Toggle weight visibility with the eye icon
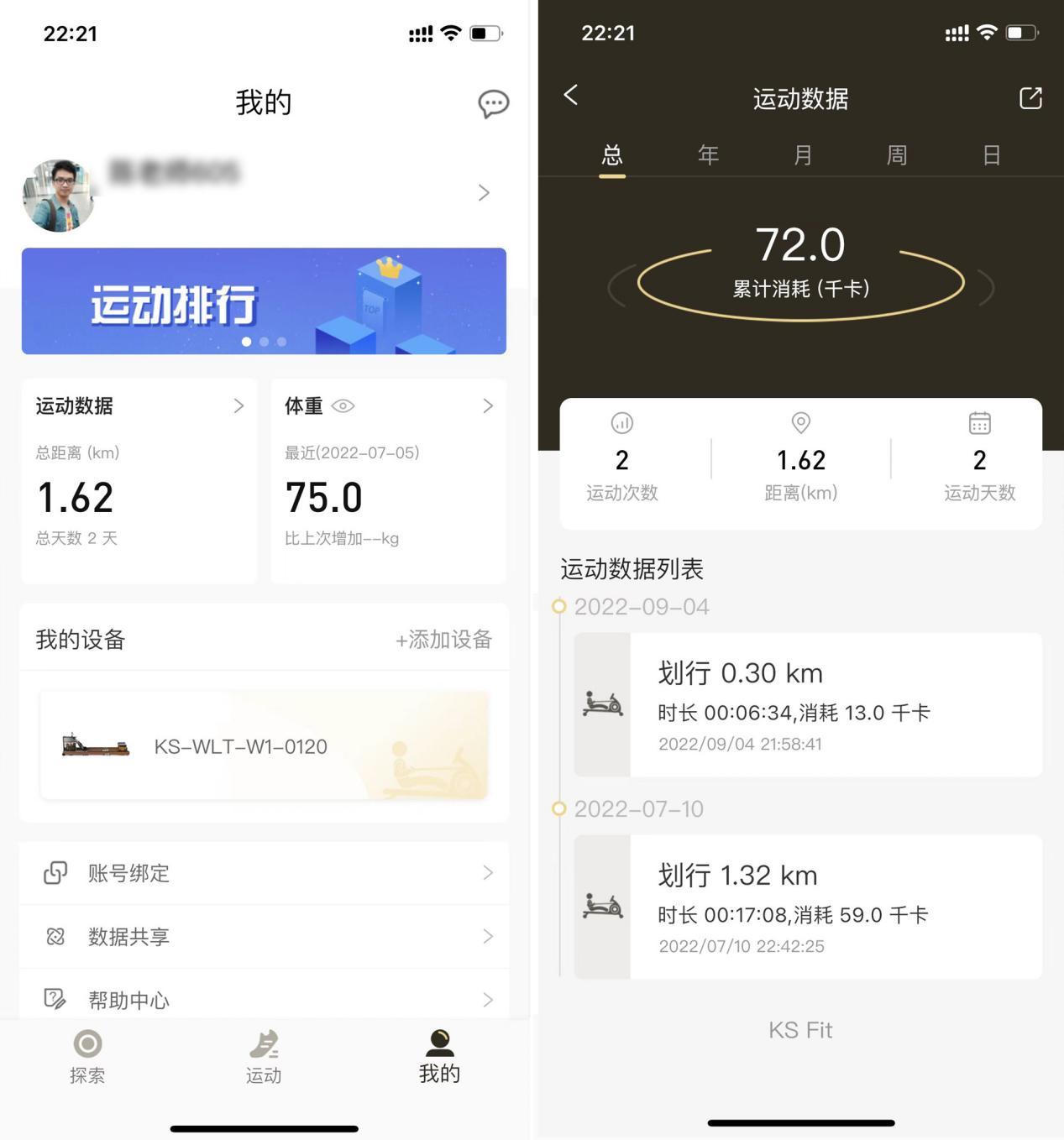Image resolution: width=1064 pixels, height=1140 pixels. [x=343, y=406]
